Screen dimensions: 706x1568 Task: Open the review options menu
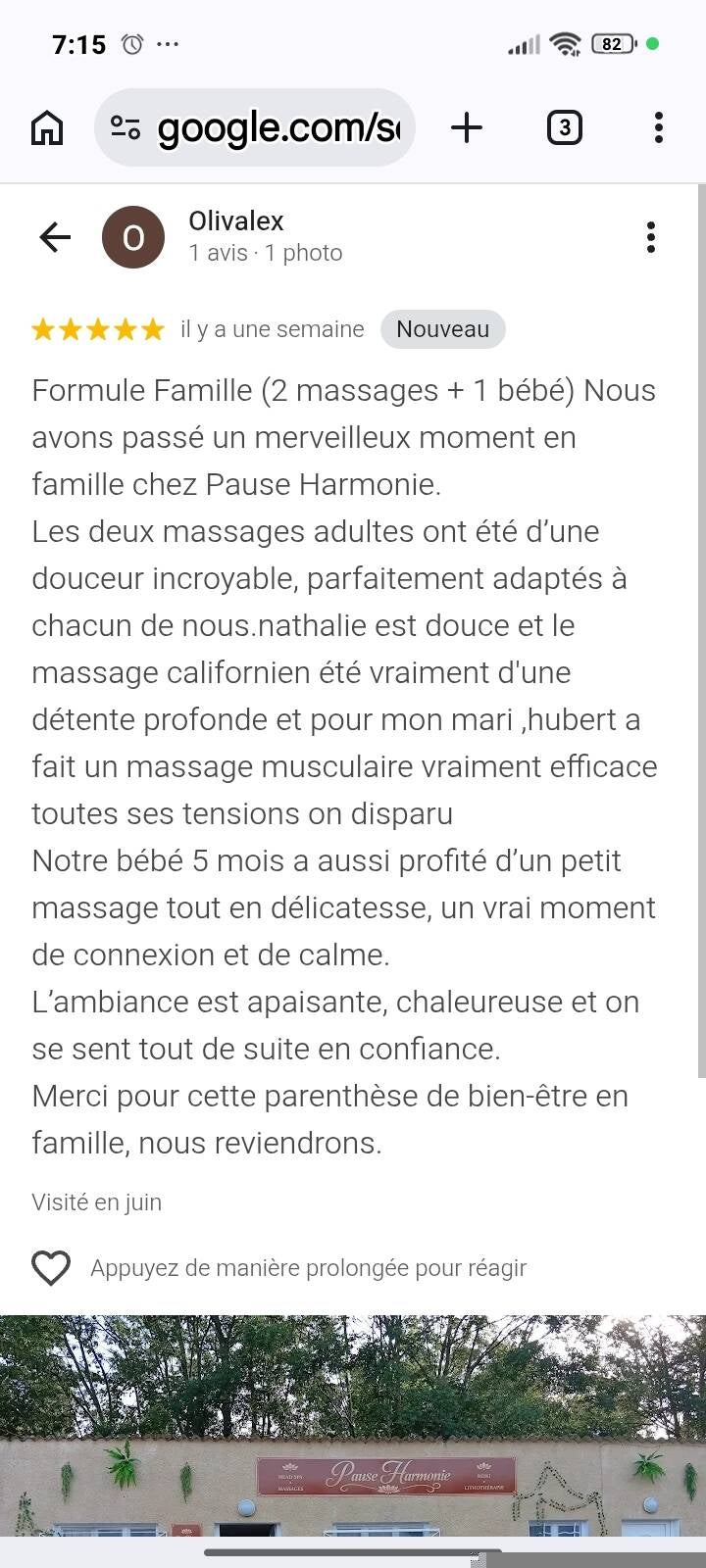[651, 237]
